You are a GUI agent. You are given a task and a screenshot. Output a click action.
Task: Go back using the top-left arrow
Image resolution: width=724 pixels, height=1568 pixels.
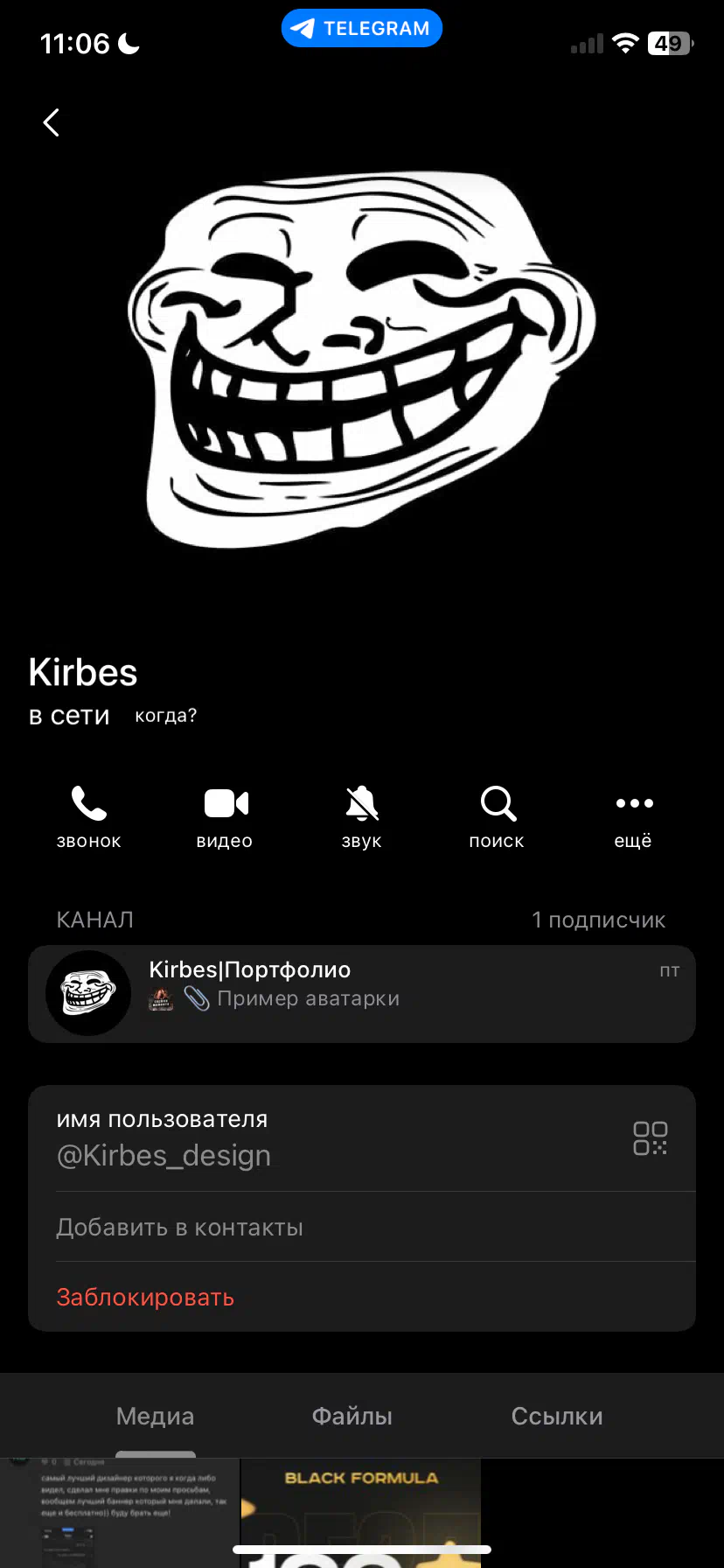pos(52,122)
